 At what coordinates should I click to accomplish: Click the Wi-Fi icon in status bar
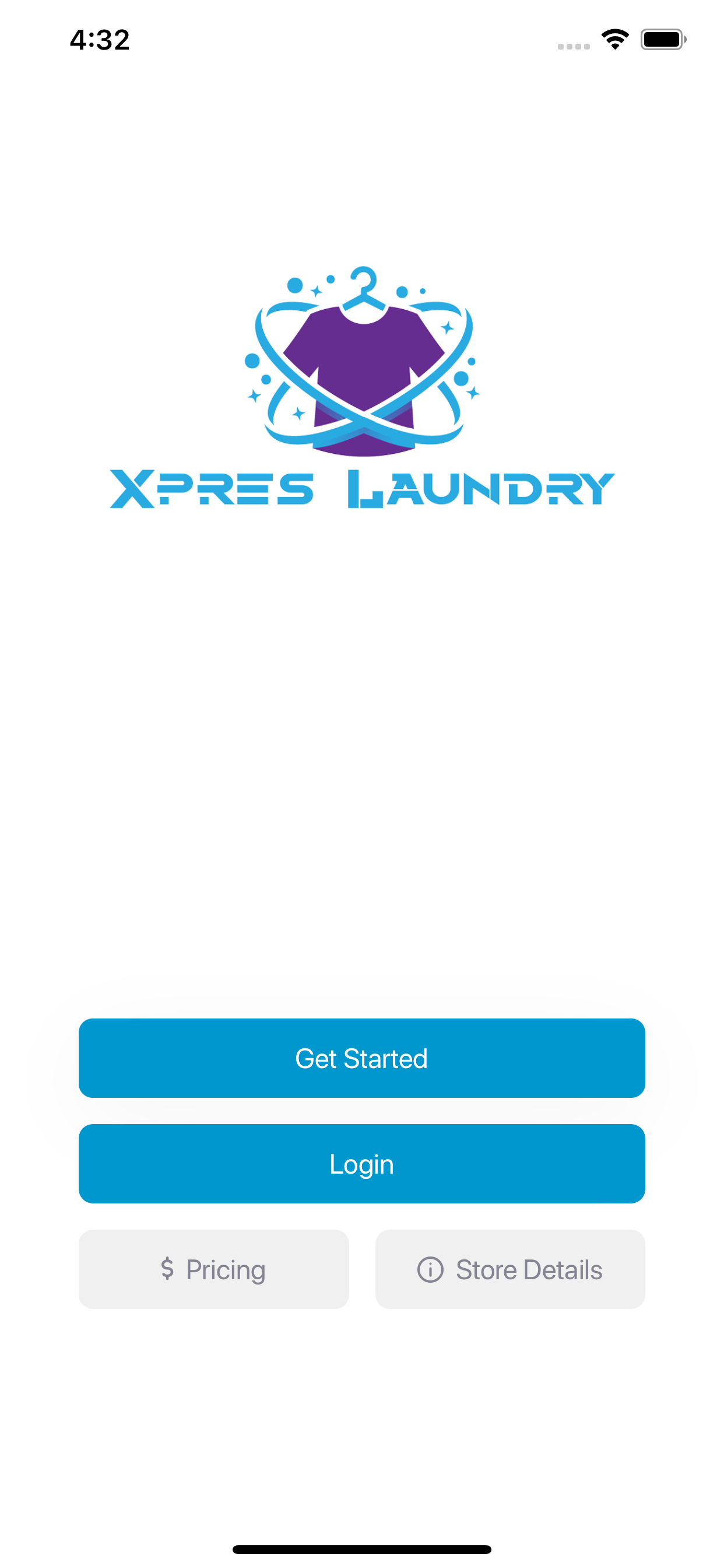pos(615,38)
